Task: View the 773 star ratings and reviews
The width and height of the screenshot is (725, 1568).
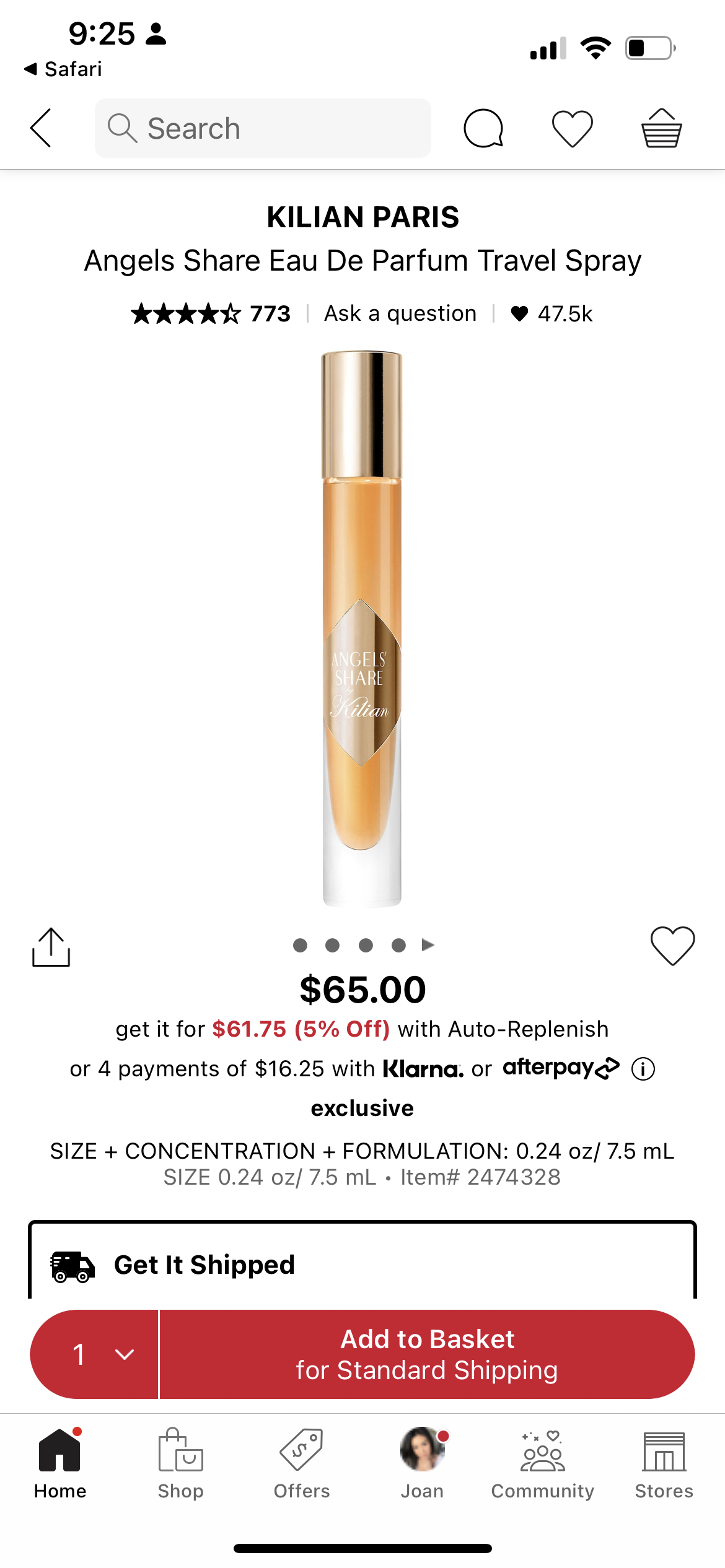Action: [x=211, y=313]
